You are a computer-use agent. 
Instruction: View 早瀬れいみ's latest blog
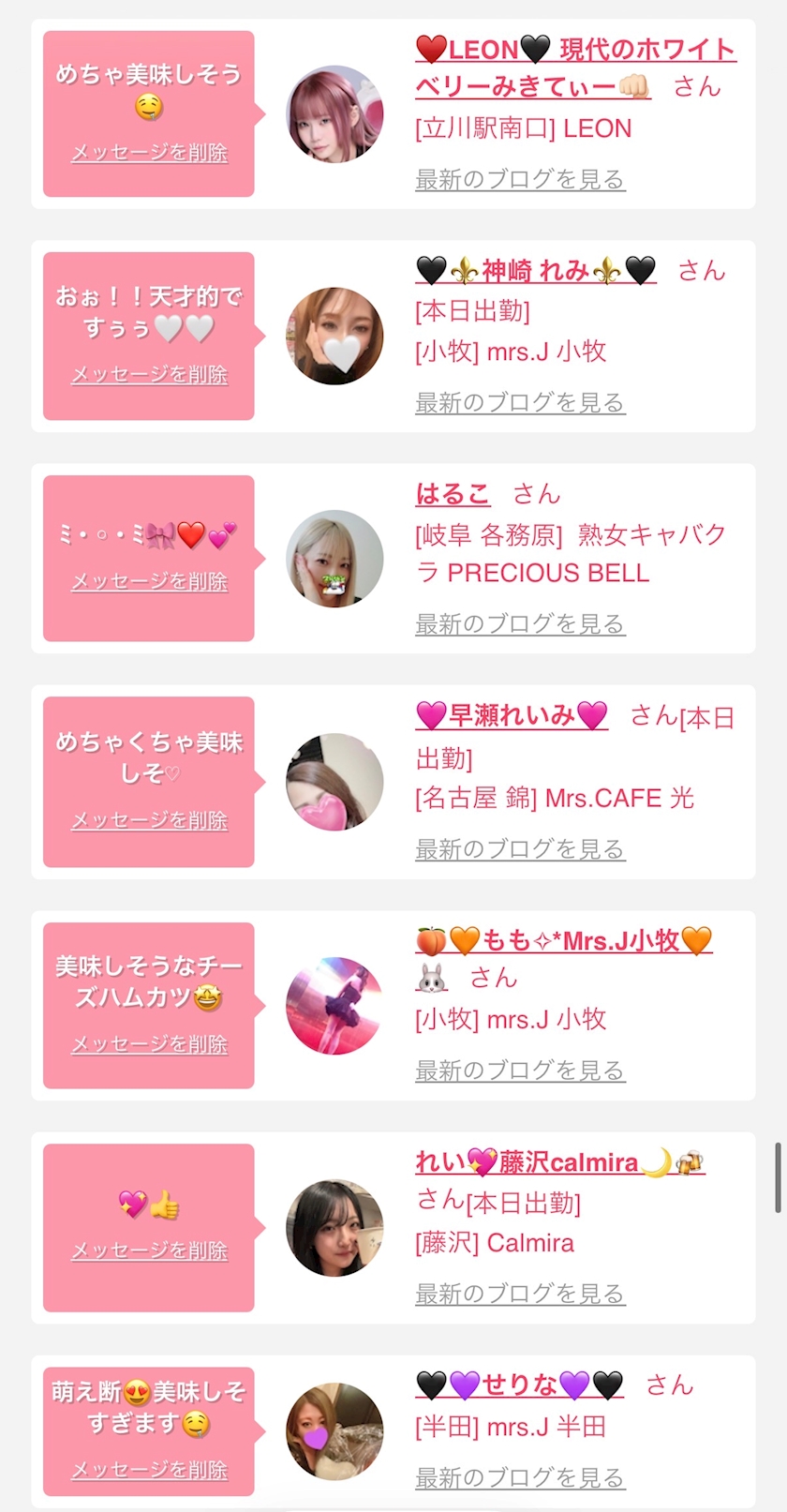[x=519, y=849]
